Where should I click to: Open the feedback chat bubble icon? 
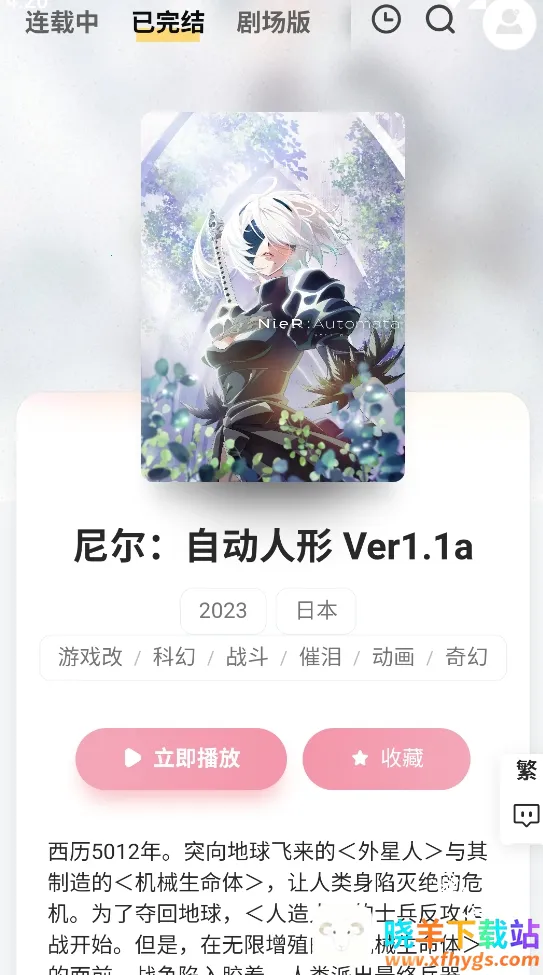click(x=526, y=815)
